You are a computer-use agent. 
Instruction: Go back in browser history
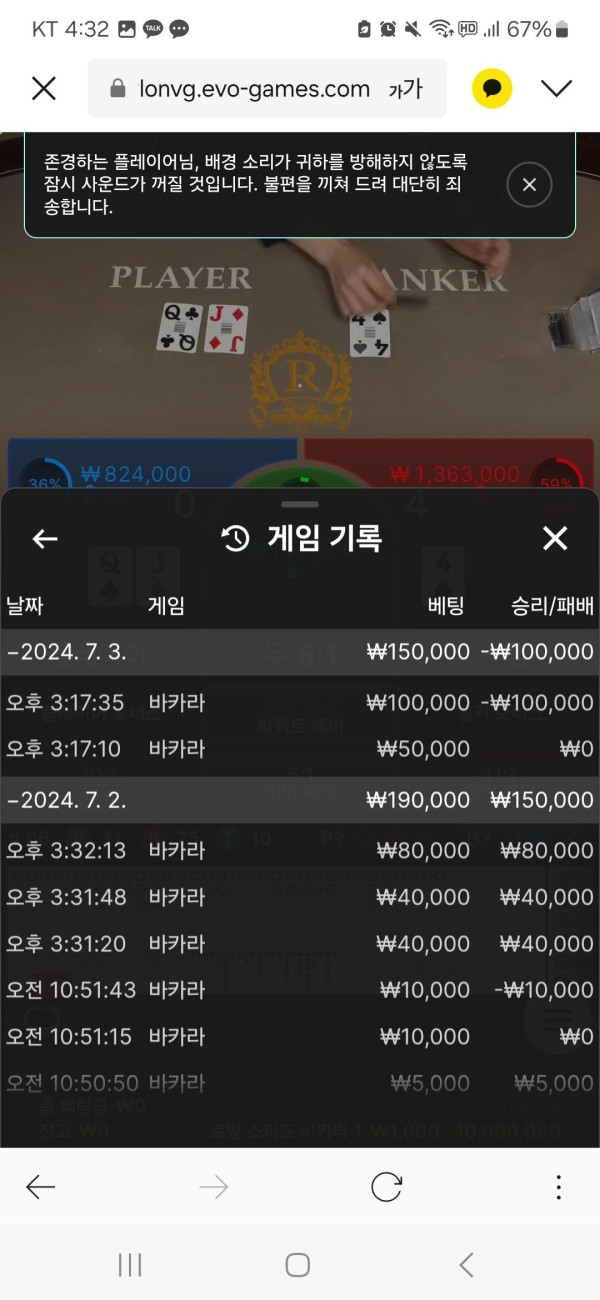point(41,1187)
